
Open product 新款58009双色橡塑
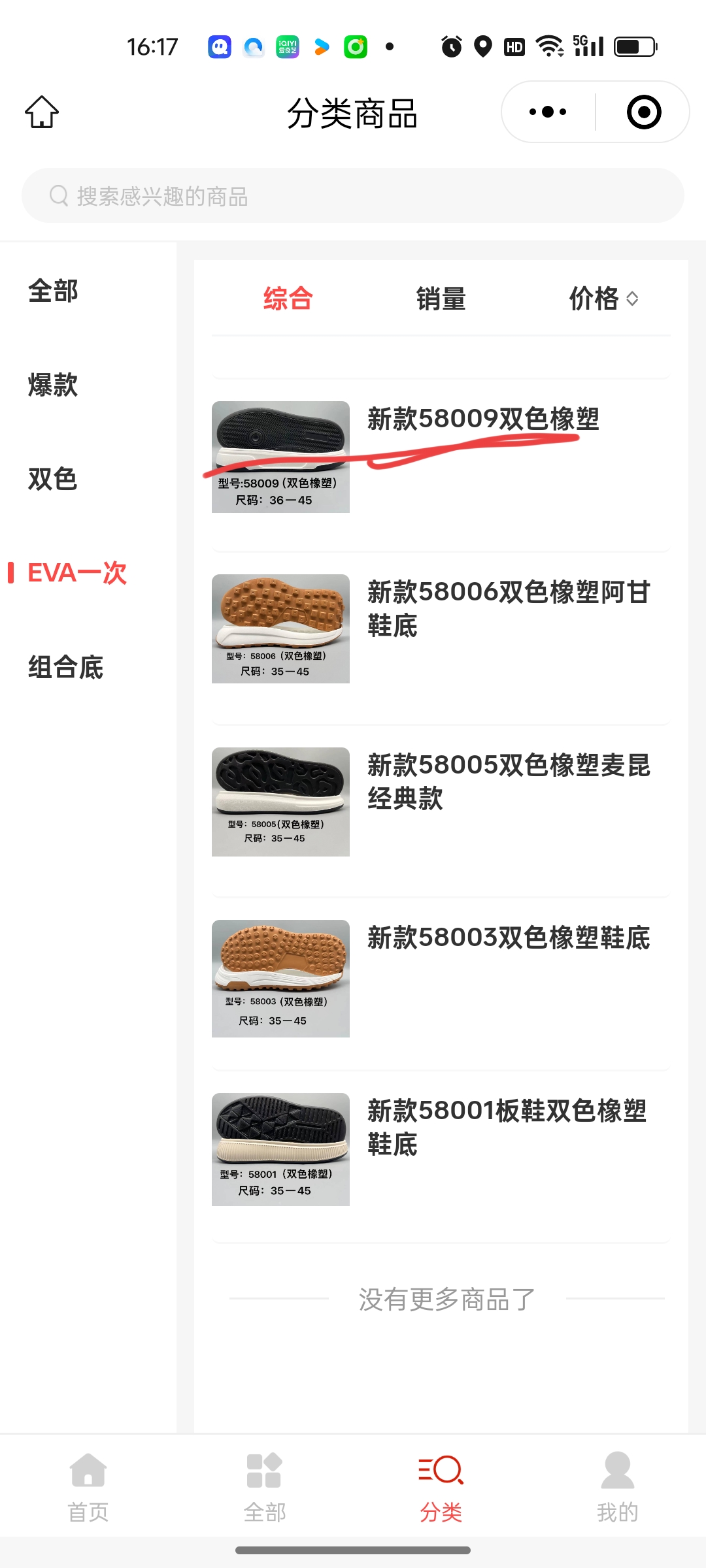tap(482, 419)
